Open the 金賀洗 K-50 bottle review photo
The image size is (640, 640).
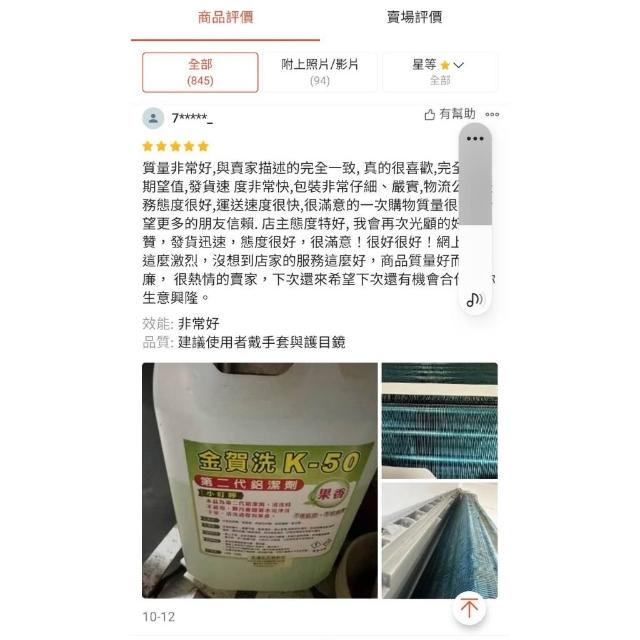(260, 480)
